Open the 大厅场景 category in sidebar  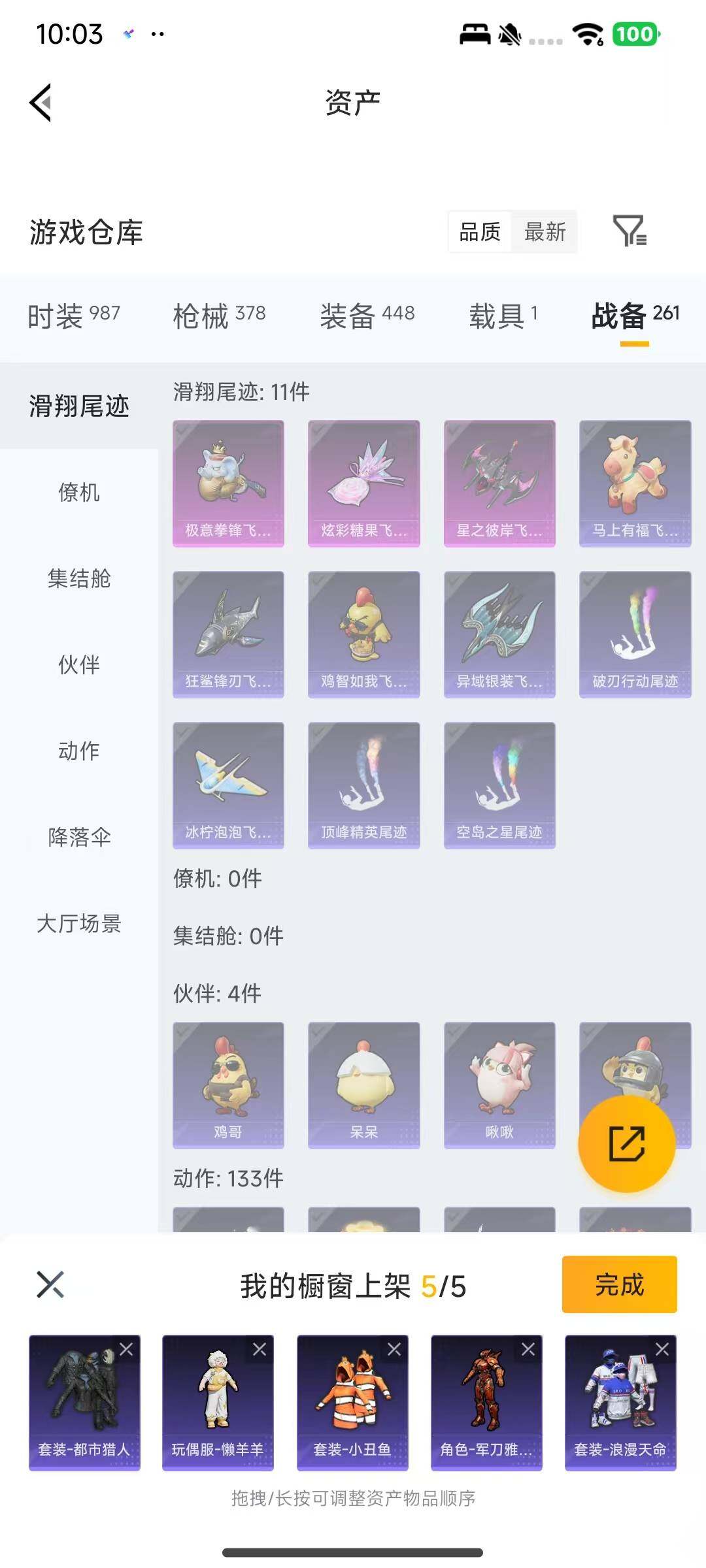click(x=78, y=924)
